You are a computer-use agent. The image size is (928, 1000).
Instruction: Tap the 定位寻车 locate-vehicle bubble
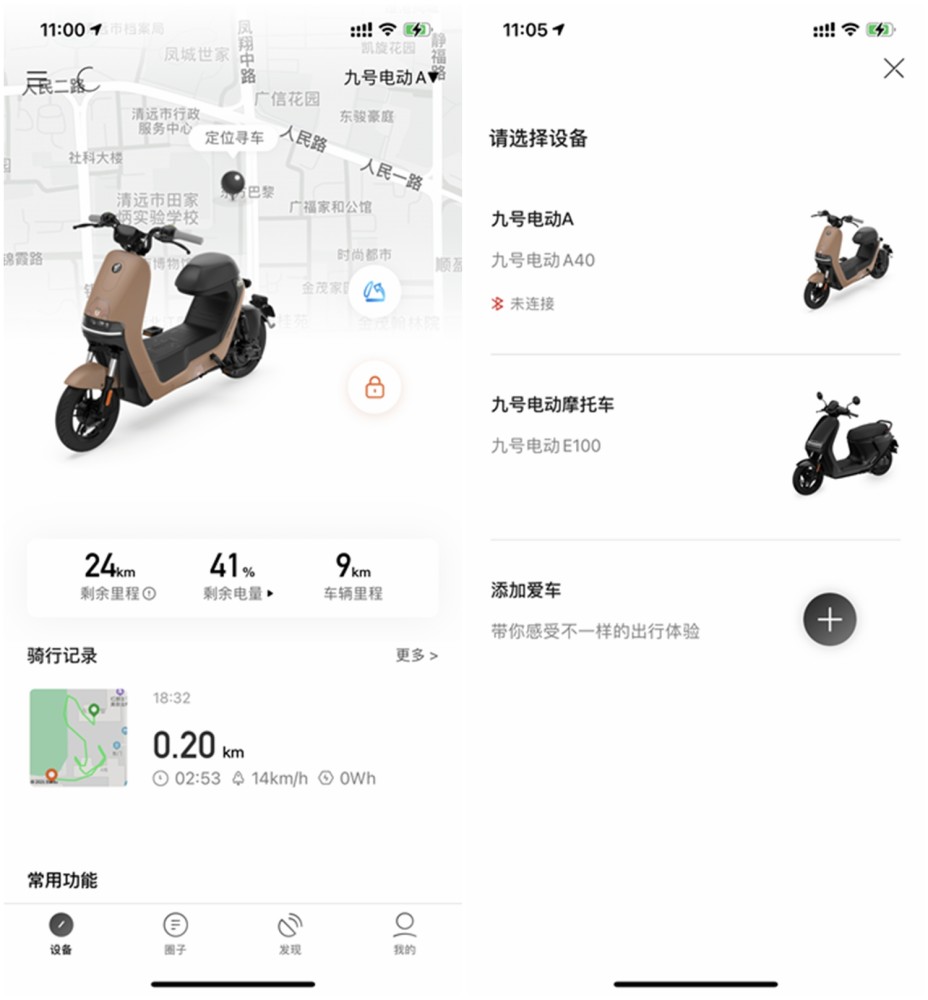coord(234,138)
